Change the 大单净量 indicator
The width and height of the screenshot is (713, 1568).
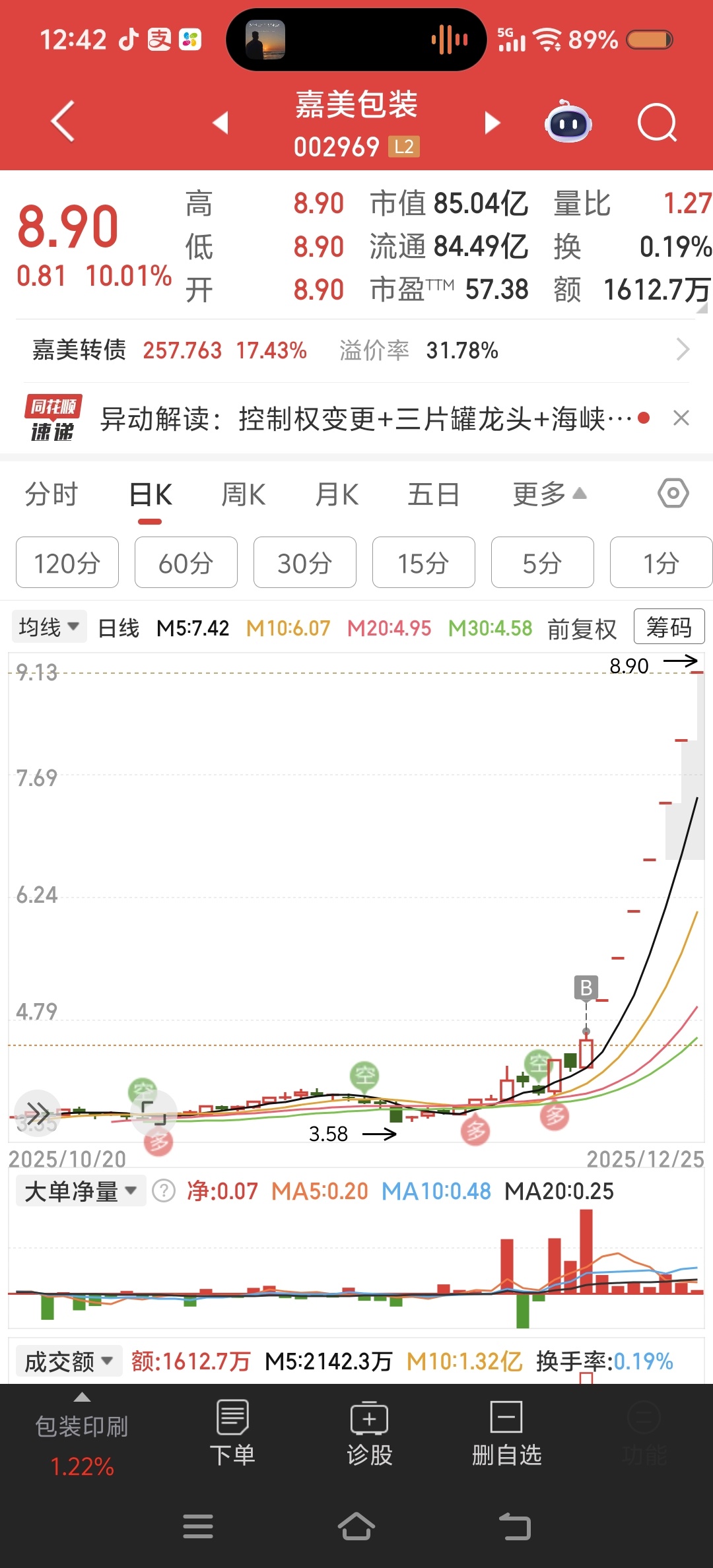pyautogui.click(x=80, y=1191)
